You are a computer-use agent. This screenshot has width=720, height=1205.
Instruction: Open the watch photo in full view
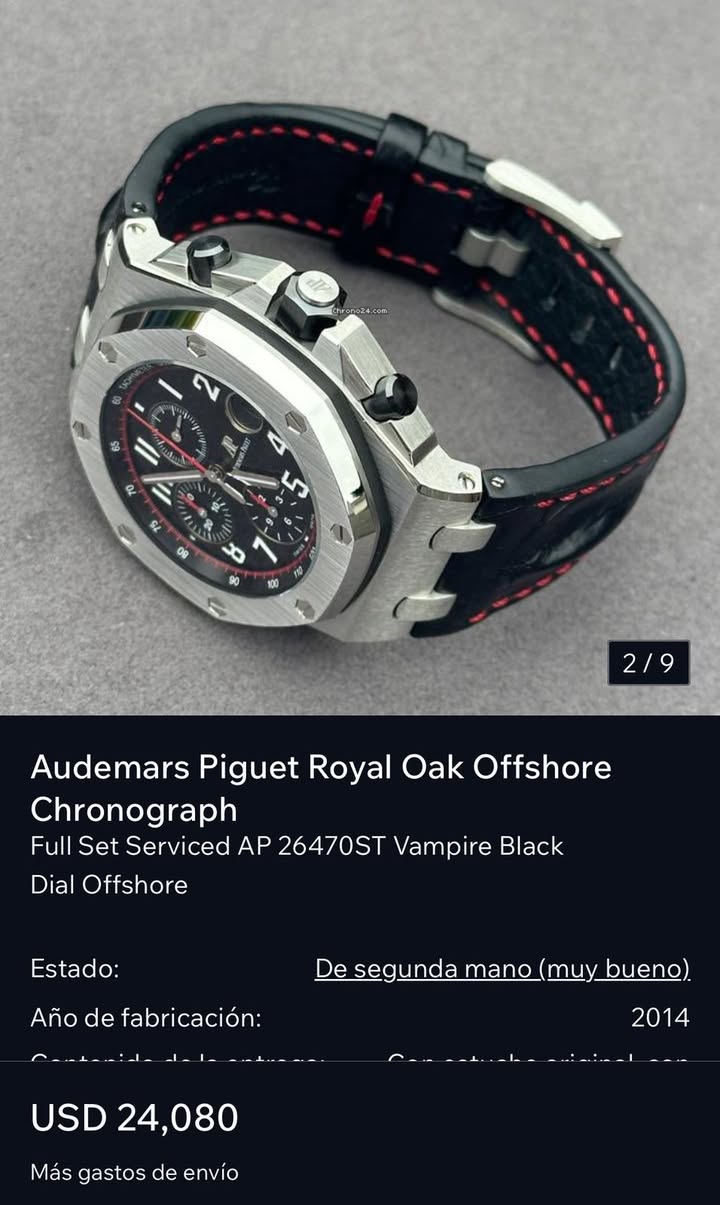tap(360, 360)
